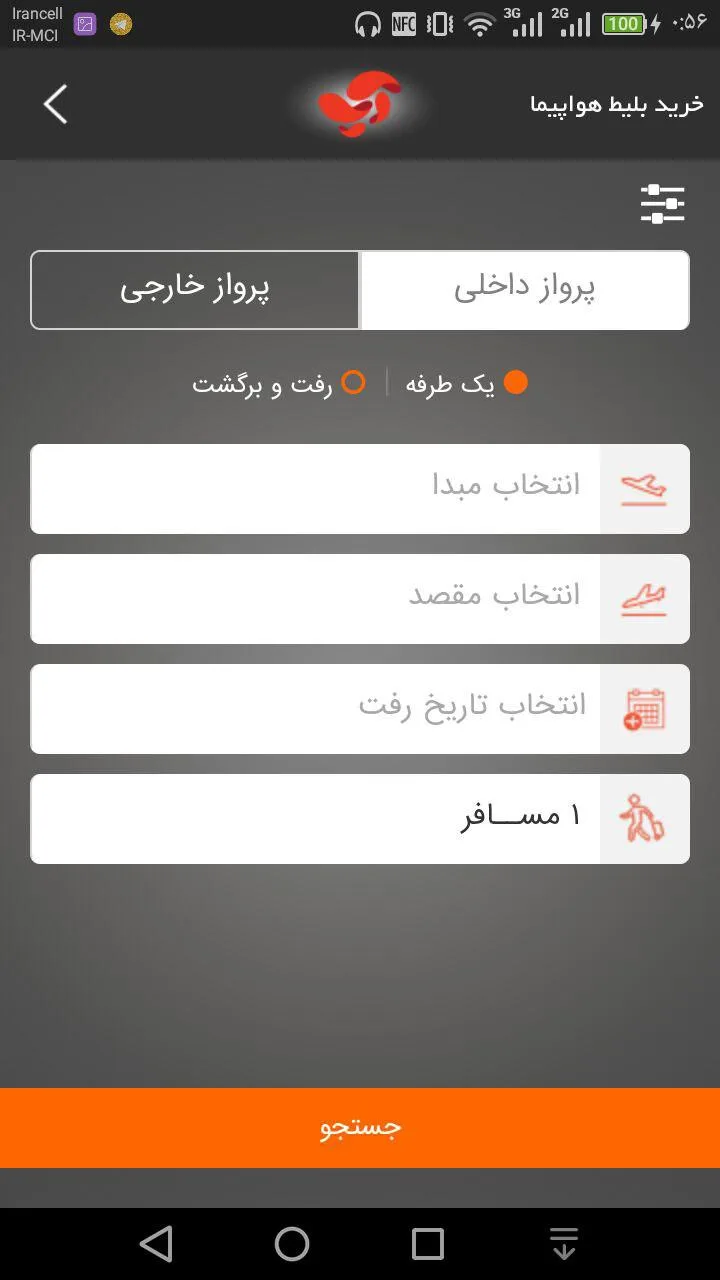Screen dimensions: 720x1280
Task: Open the recent apps view
Action: pyautogui.click(x=428, y=1244)
